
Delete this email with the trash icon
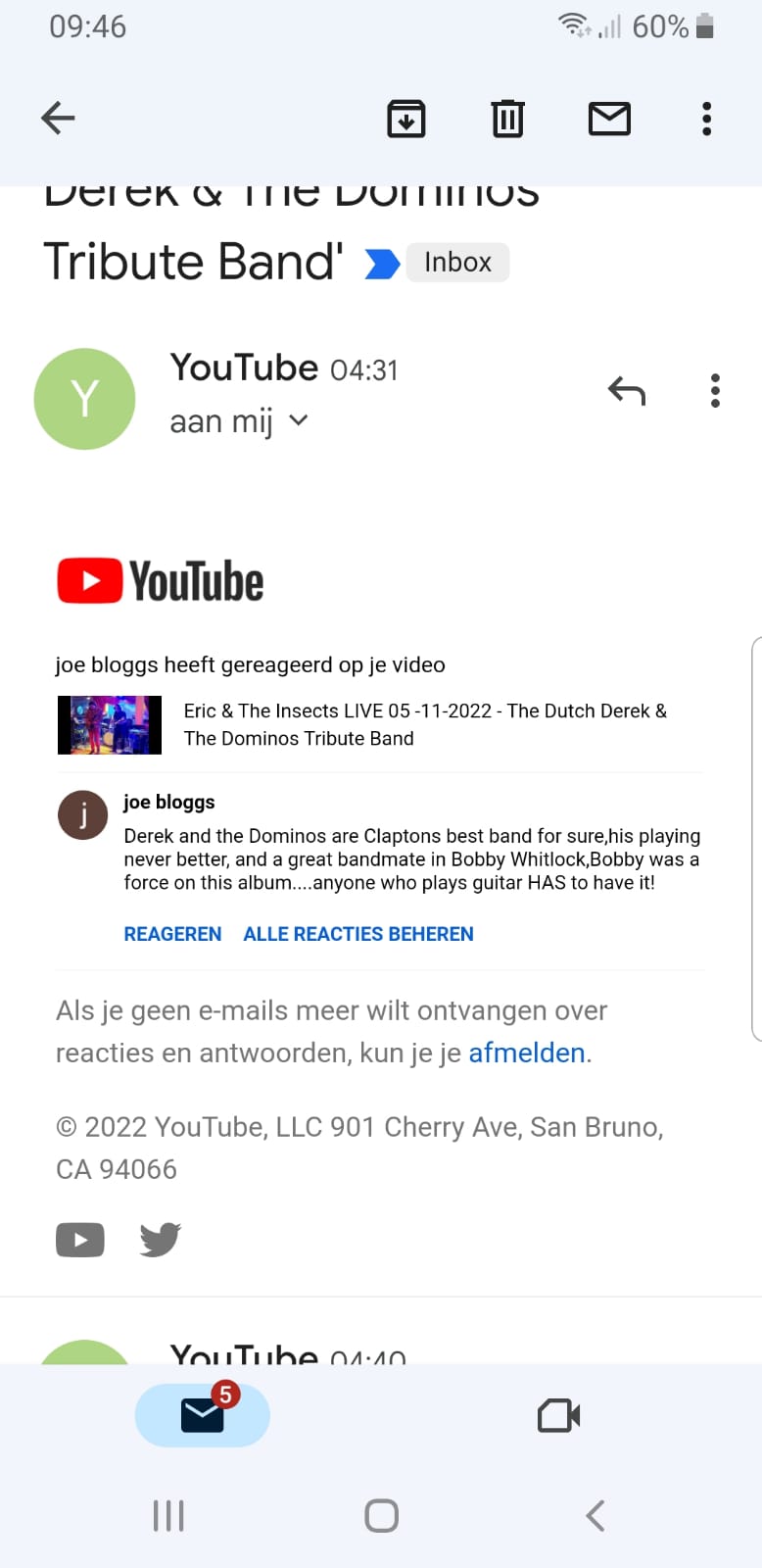(507, 119)
